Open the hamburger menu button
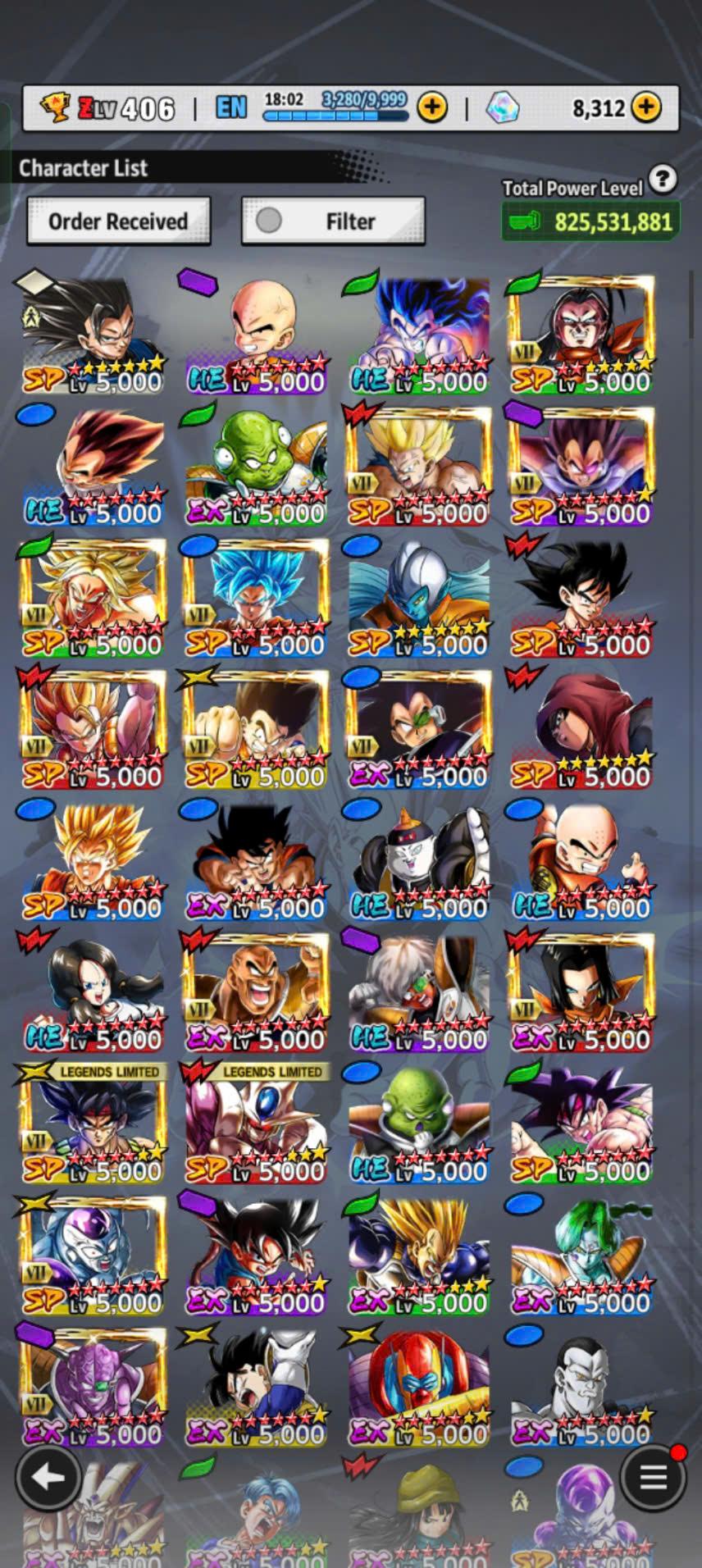Screen dimensions: 702x1568 click(653, 1477)
